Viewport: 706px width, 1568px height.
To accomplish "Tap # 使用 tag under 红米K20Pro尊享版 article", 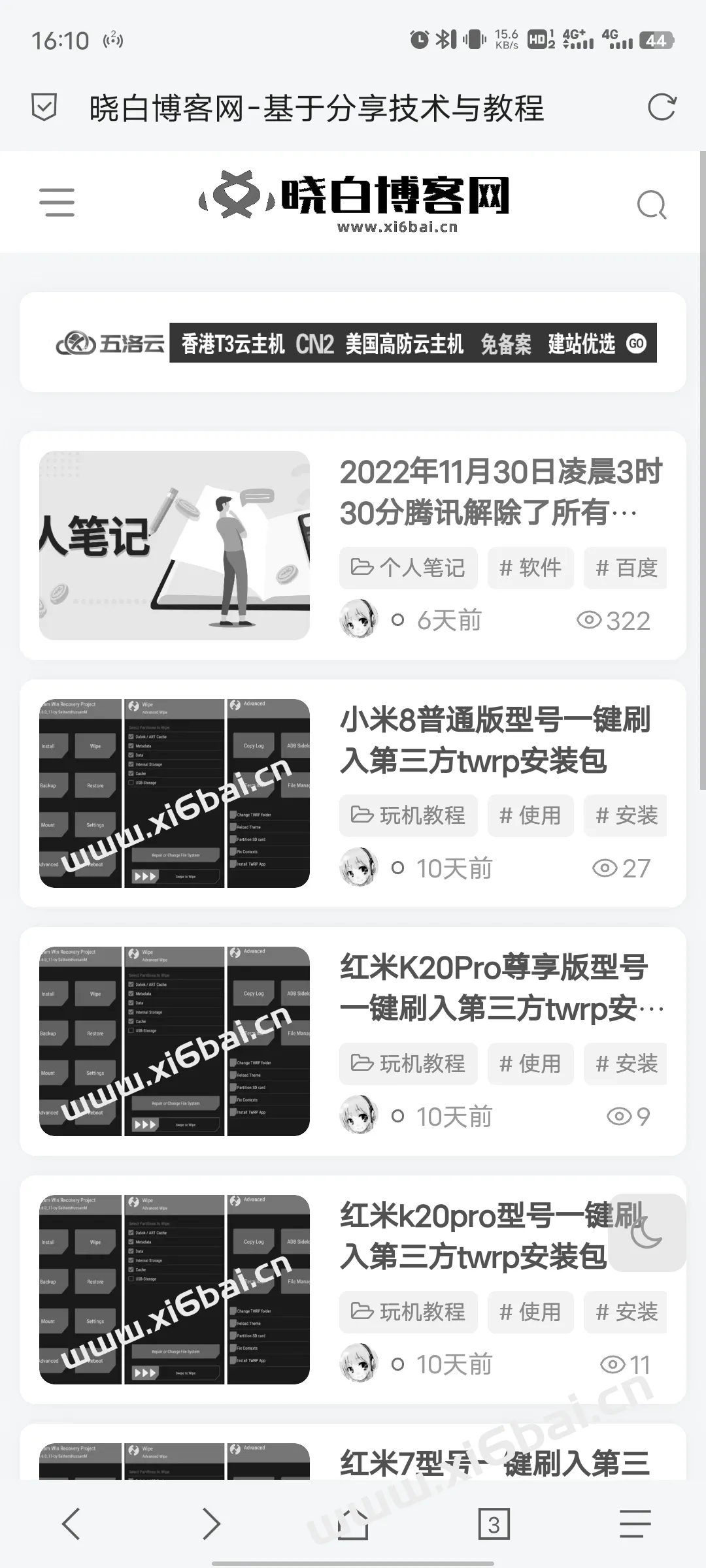I will click(530, 1064).
